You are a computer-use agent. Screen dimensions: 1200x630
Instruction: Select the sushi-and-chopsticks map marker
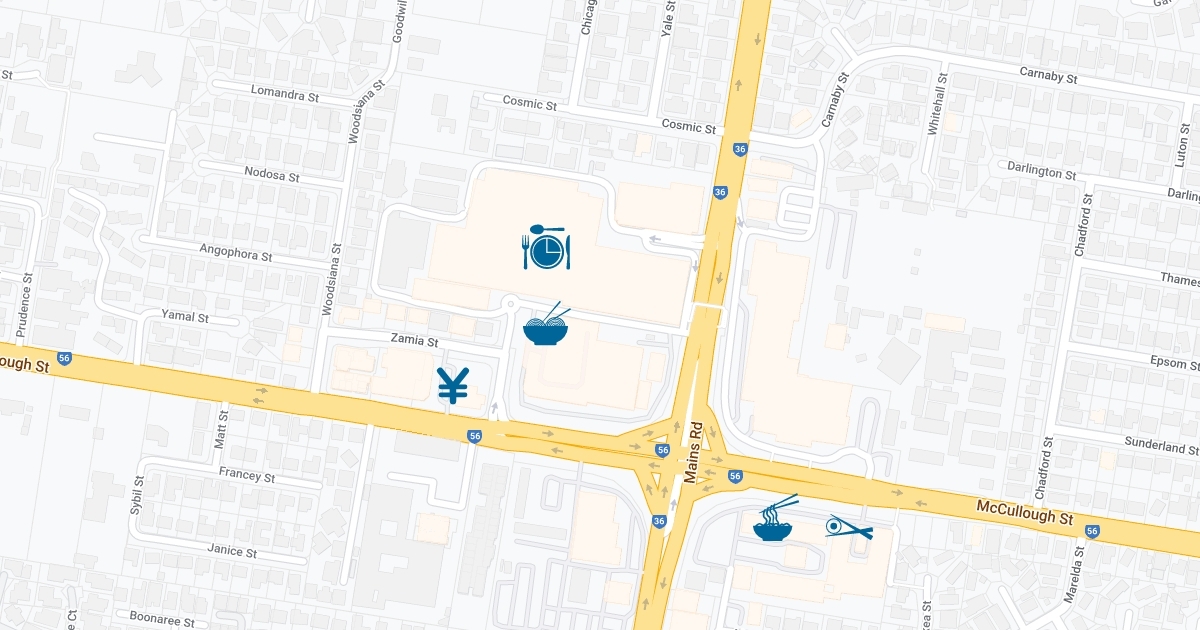tap(849, 528)
